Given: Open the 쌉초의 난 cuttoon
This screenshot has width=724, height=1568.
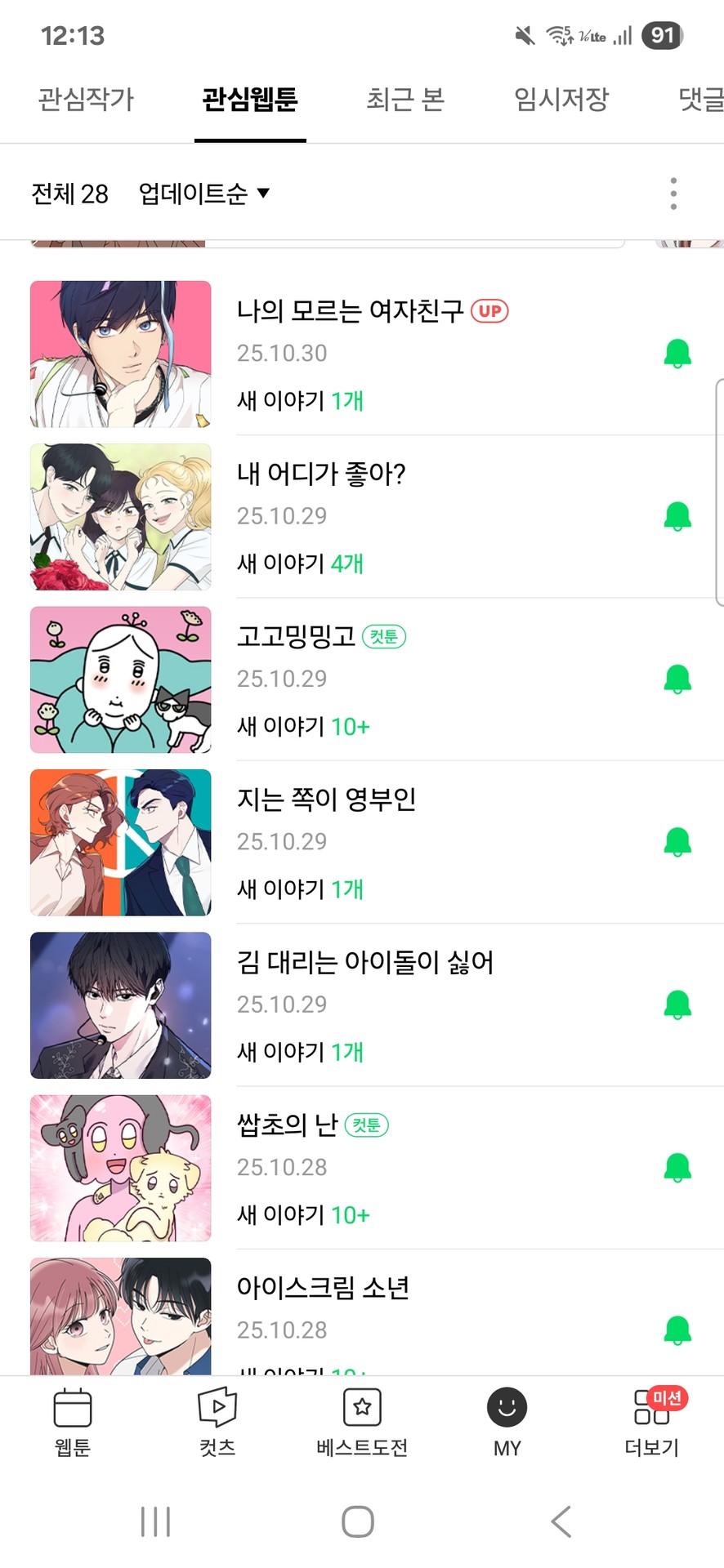Looking at the screenshot, I should pos(287,1125).
